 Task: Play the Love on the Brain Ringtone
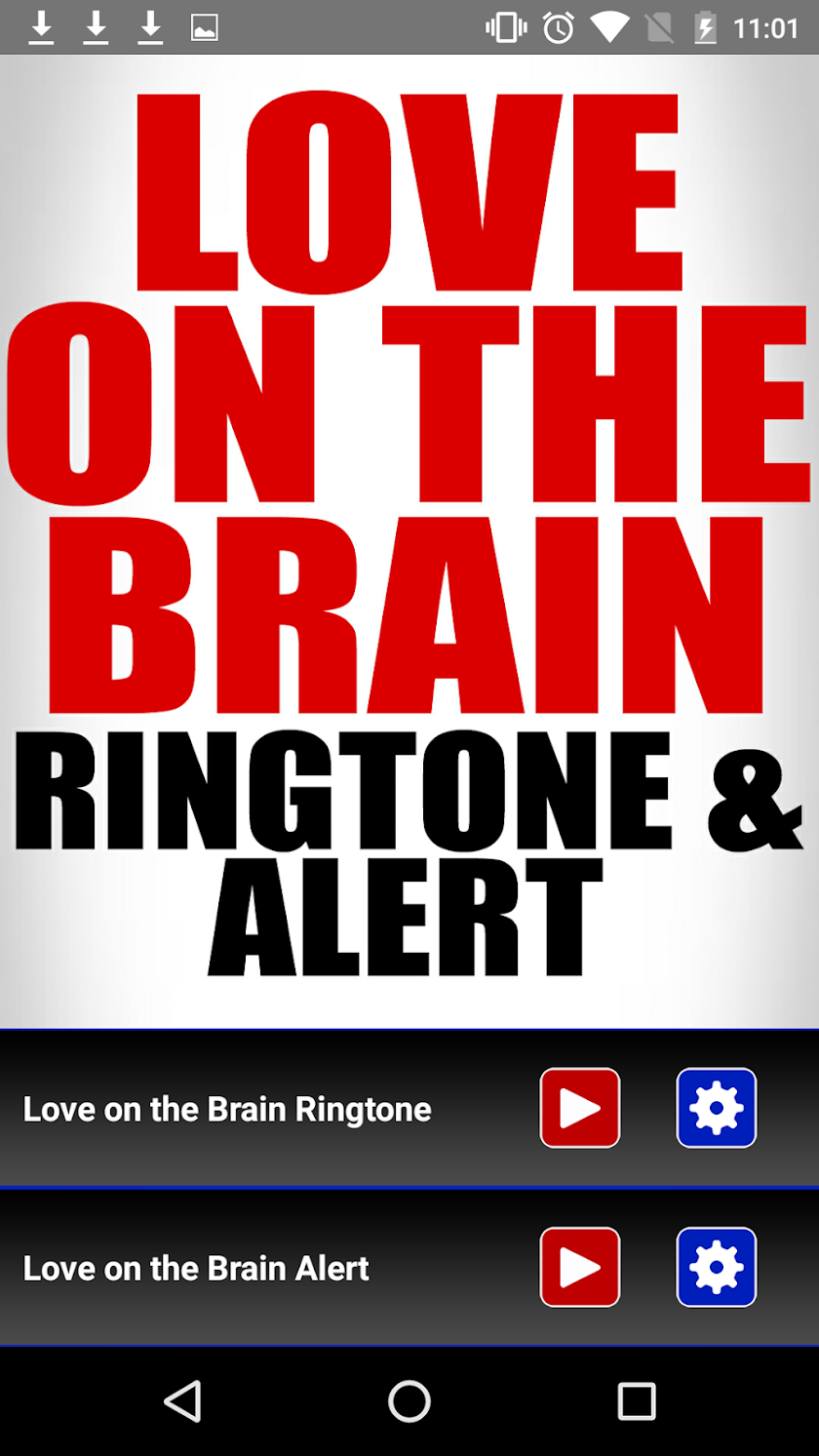click(x=580, y=1108)
